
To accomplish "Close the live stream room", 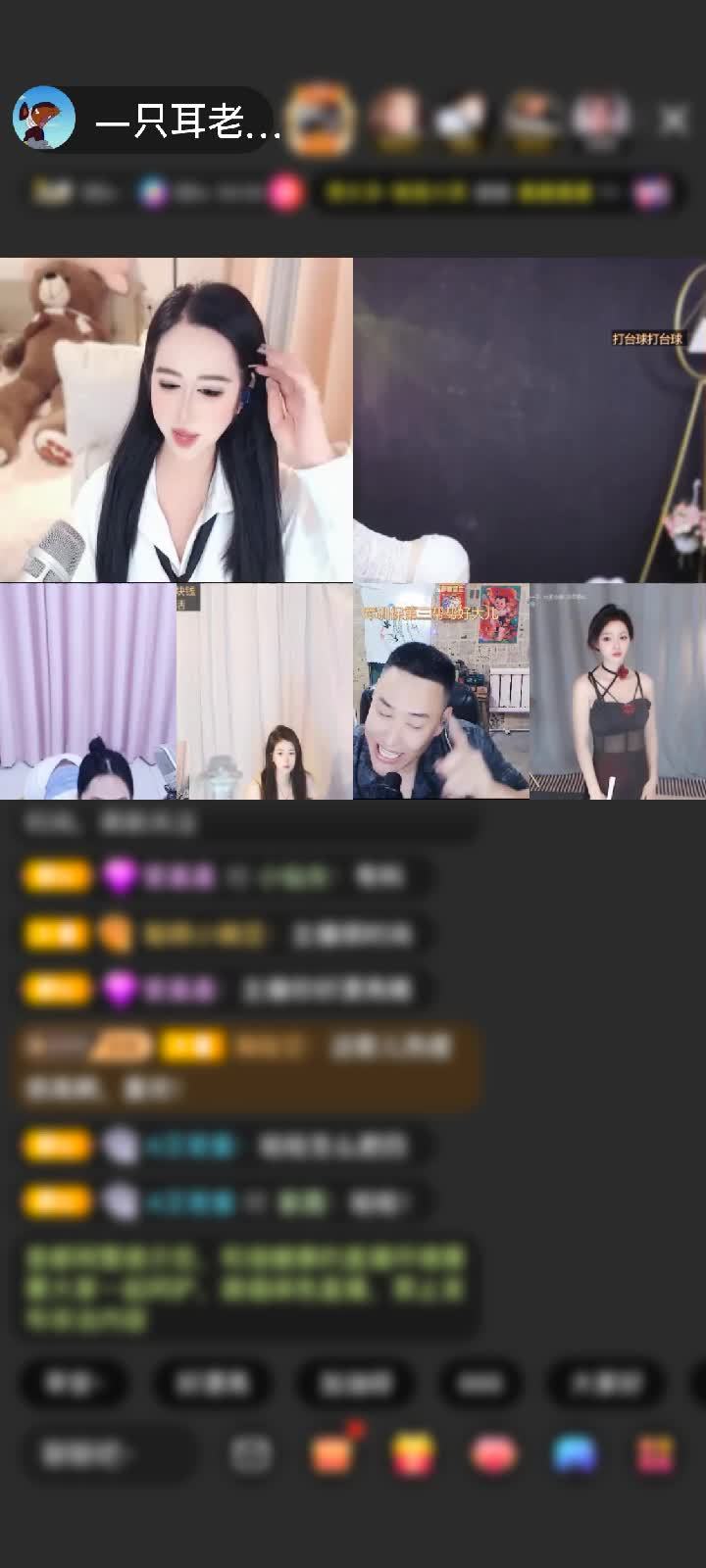I will [673, 120].
